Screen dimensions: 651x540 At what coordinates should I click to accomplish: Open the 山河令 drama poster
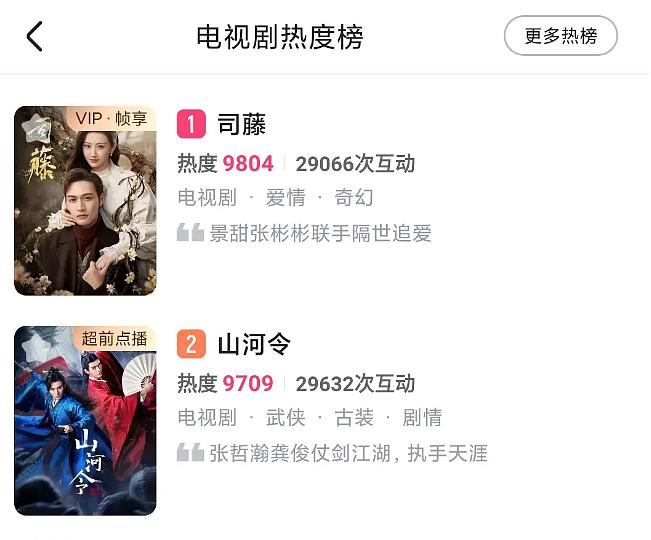[x=85, y=420]
